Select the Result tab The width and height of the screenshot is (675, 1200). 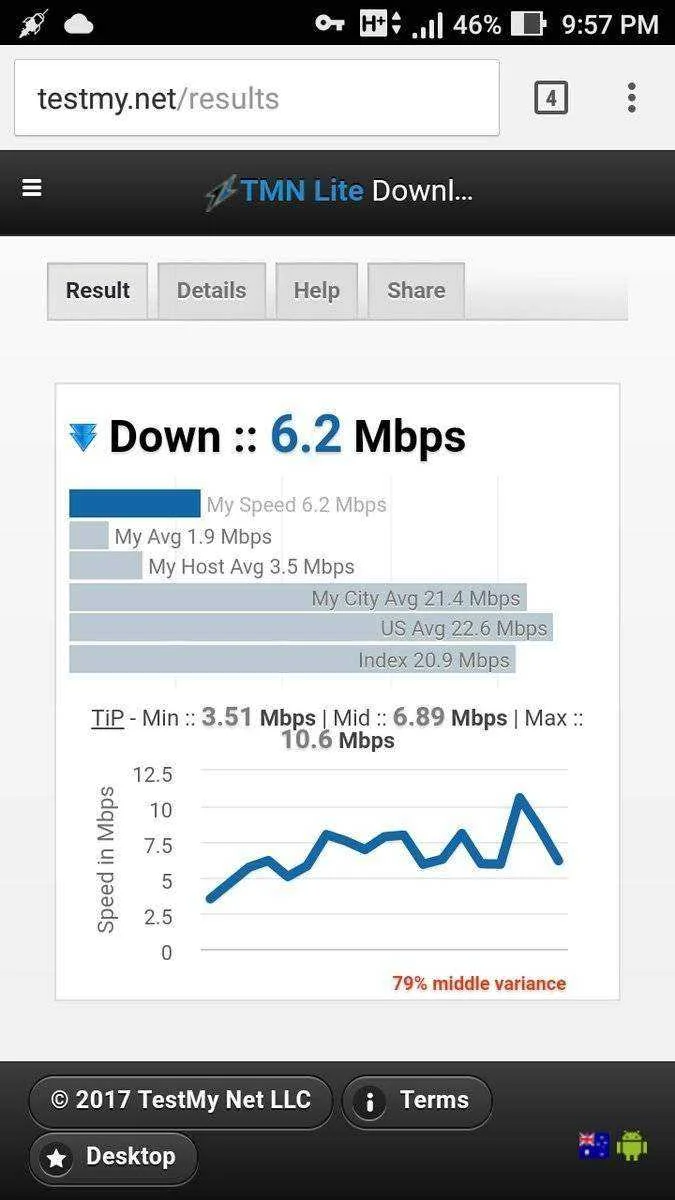(x=98, y=291)
